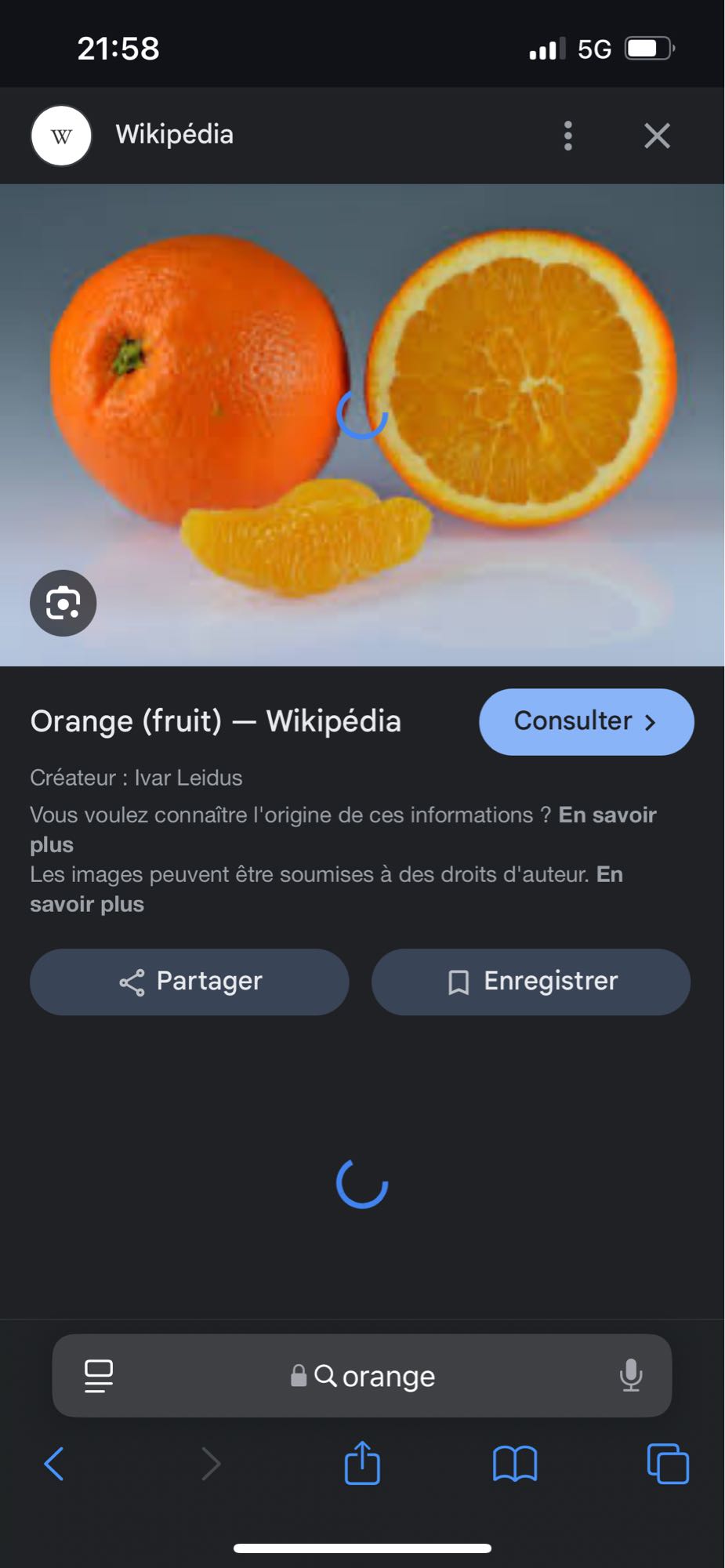Tap the Wikipédia favicon
Screen dimensions: 725x1568
click(x=60, y=134)
